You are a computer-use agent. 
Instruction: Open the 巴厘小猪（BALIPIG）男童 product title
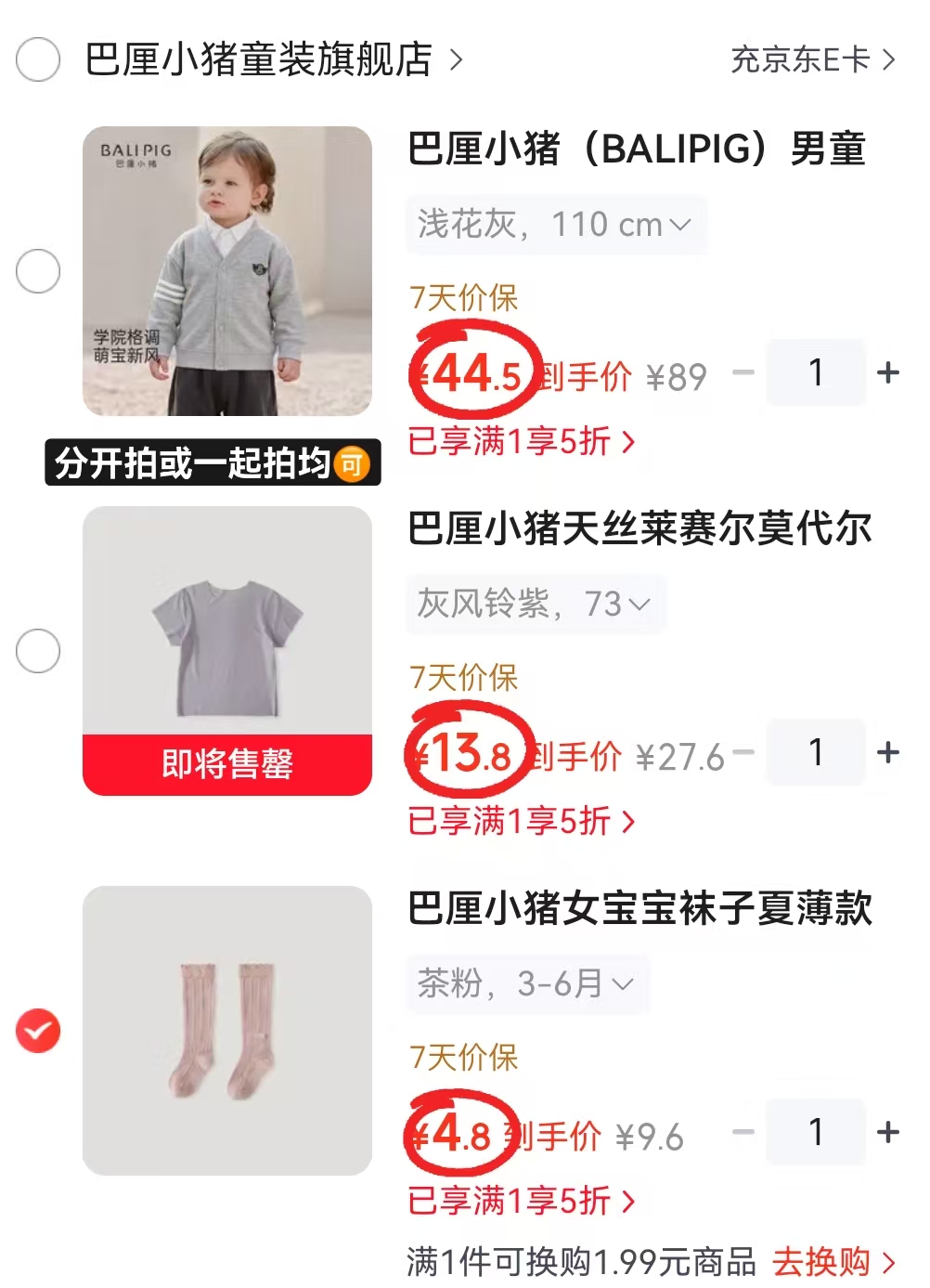637,149
